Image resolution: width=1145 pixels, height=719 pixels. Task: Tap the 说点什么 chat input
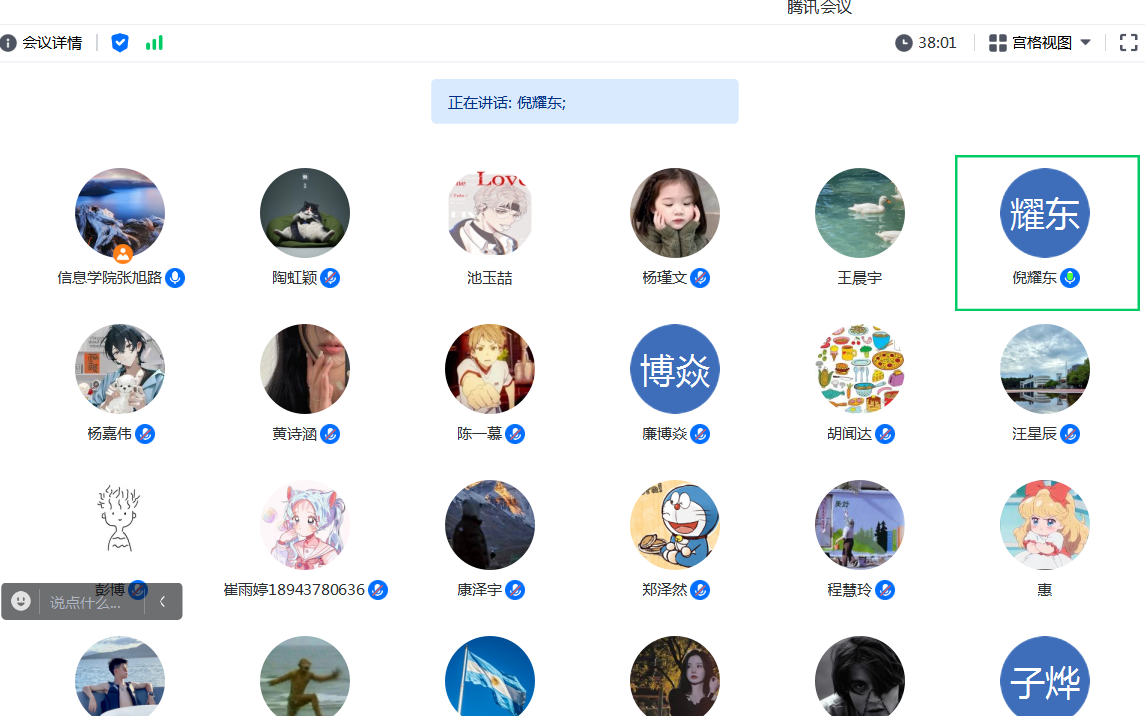[x=88, y=602]
